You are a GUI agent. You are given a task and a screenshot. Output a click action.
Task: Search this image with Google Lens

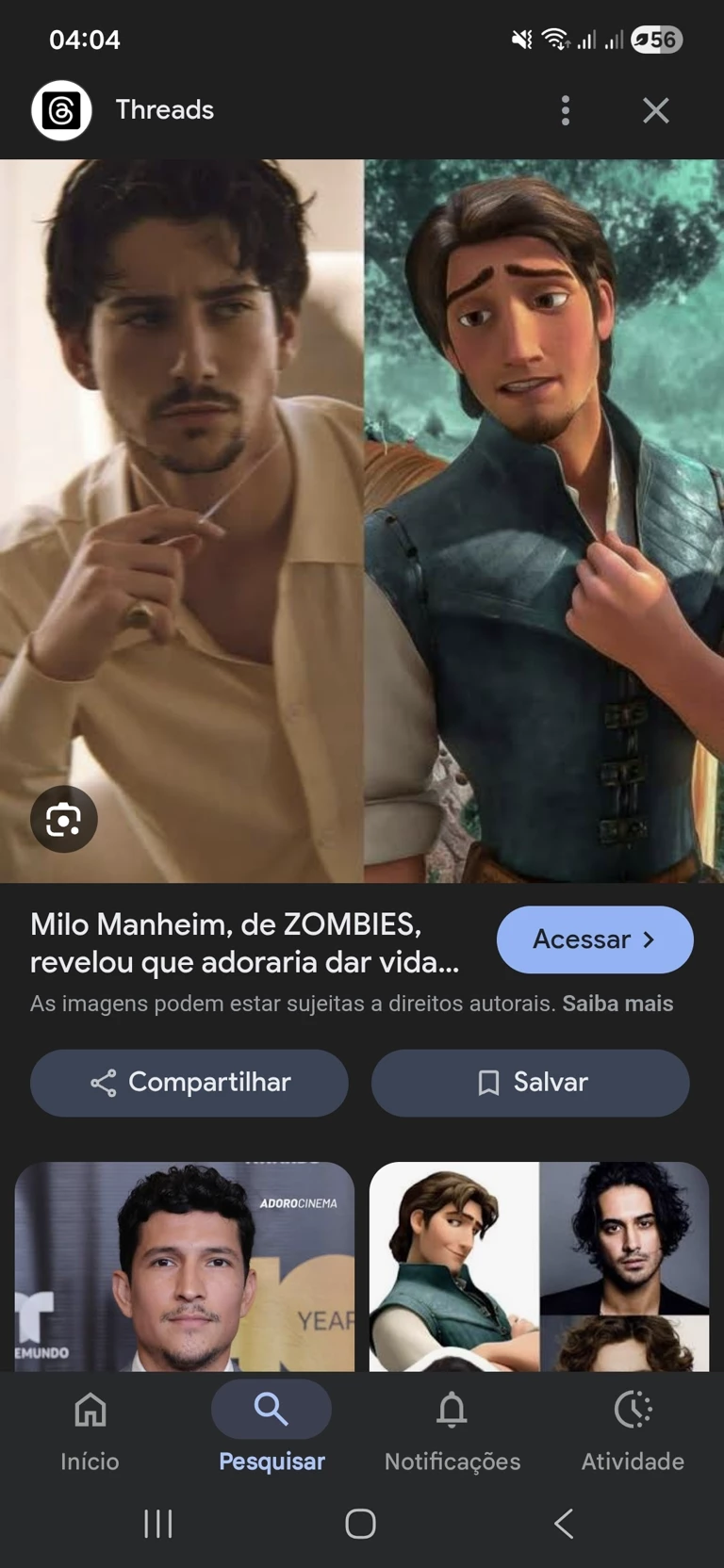click(x=64, y=819)
